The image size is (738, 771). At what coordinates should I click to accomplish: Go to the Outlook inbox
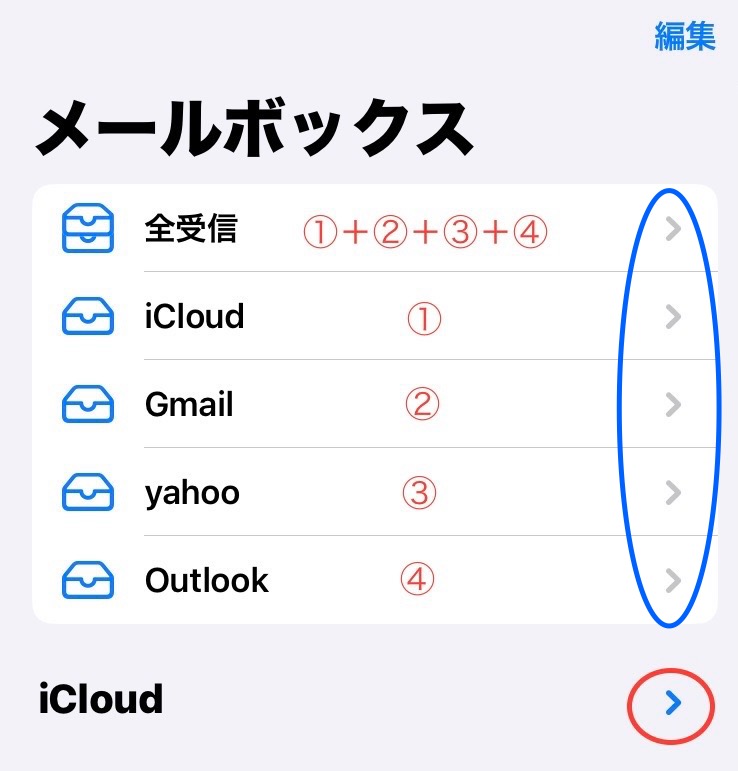point(206,580)
